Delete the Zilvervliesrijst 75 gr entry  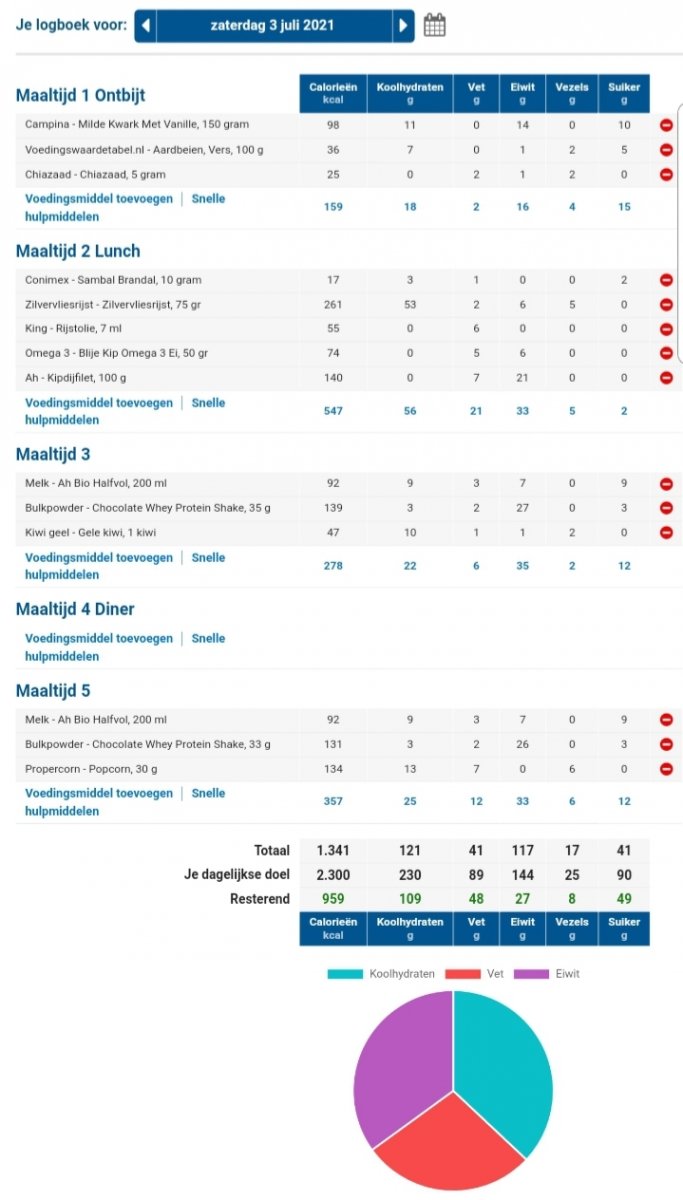666,304
